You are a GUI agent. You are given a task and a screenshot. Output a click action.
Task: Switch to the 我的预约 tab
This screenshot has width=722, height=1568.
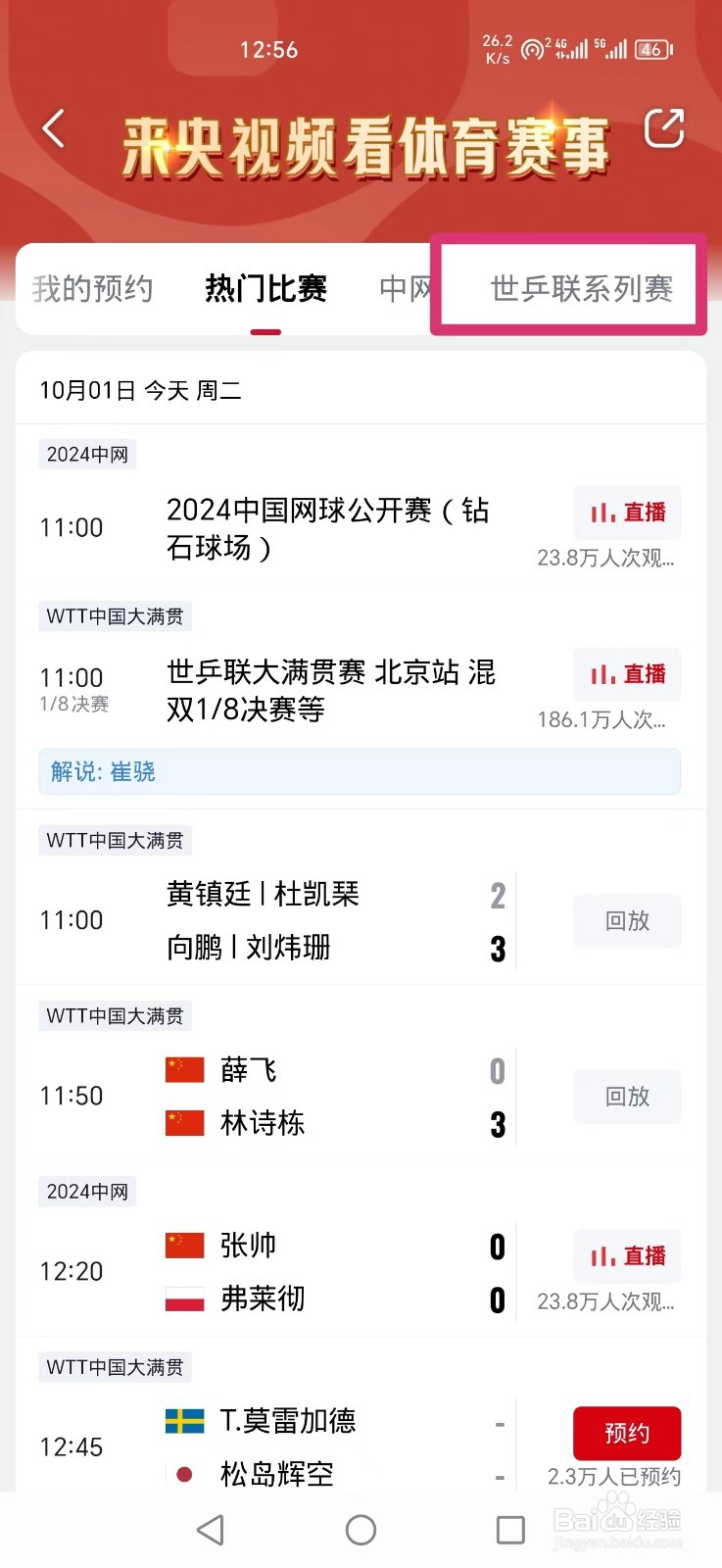pyautogui.click(x=92, y=288)
